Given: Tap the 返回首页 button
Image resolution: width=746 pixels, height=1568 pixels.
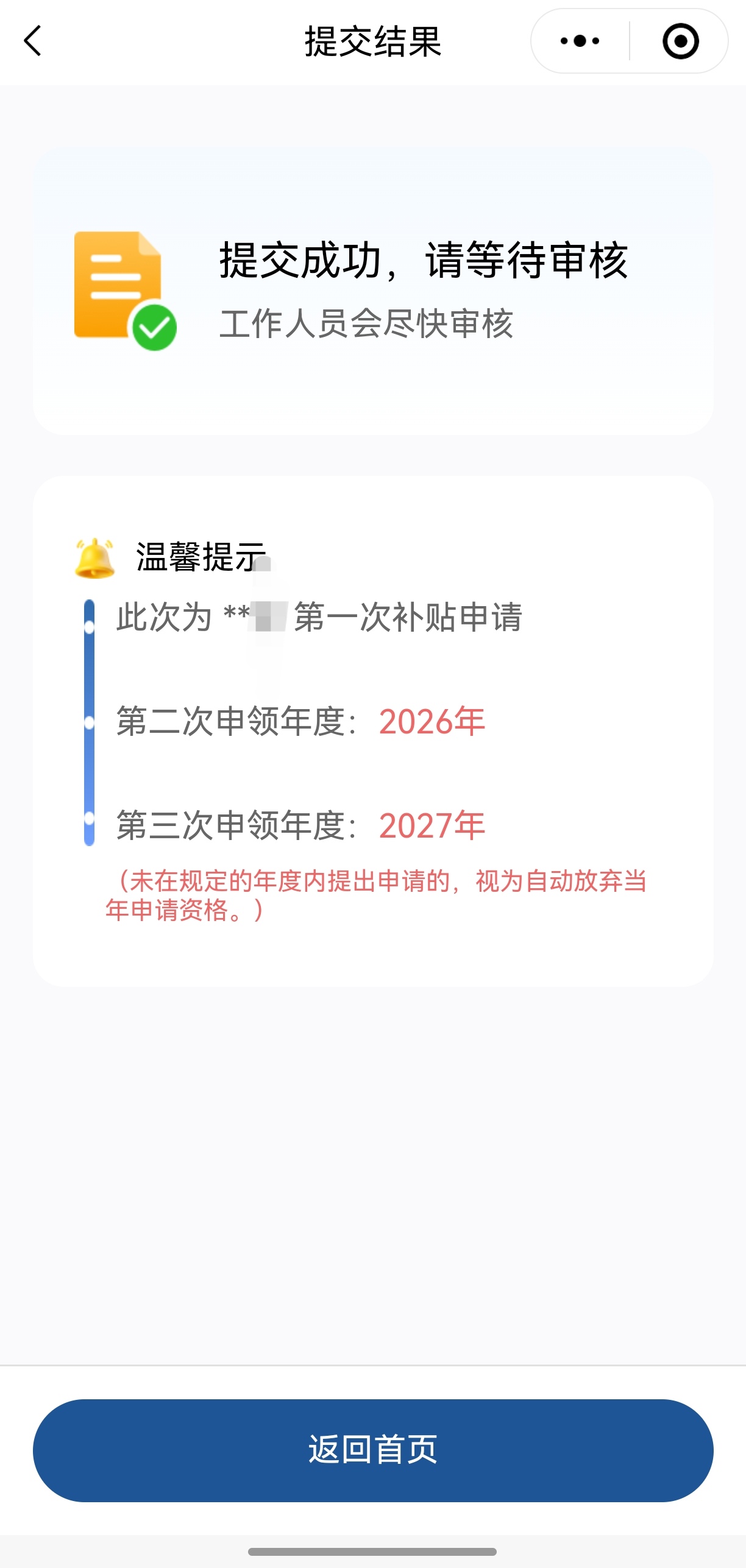Looking at the screenshot, I should click(373, 1450).
